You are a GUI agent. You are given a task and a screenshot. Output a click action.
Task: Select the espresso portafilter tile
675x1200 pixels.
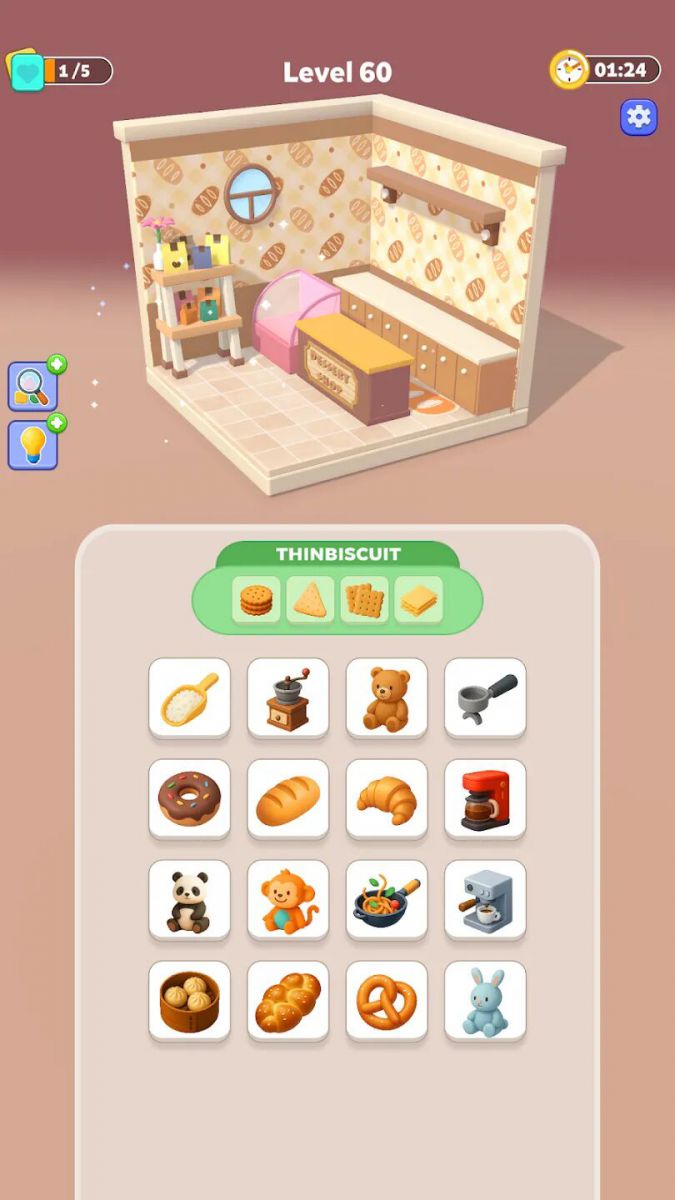click(x=485, y=698)
